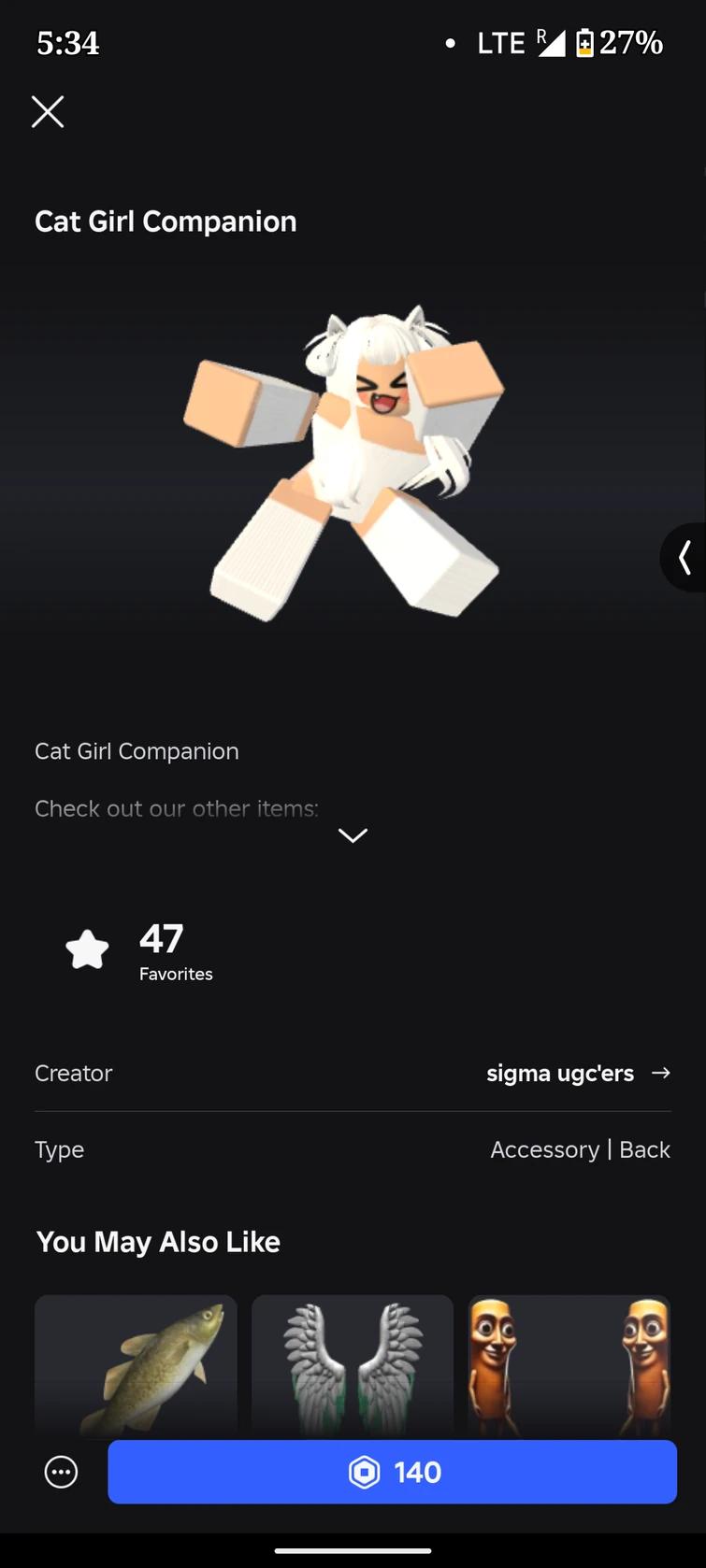Close the Cat Girl Companion item page
The height and width of the screenshot is (1568, 706).
click(48, 112)
